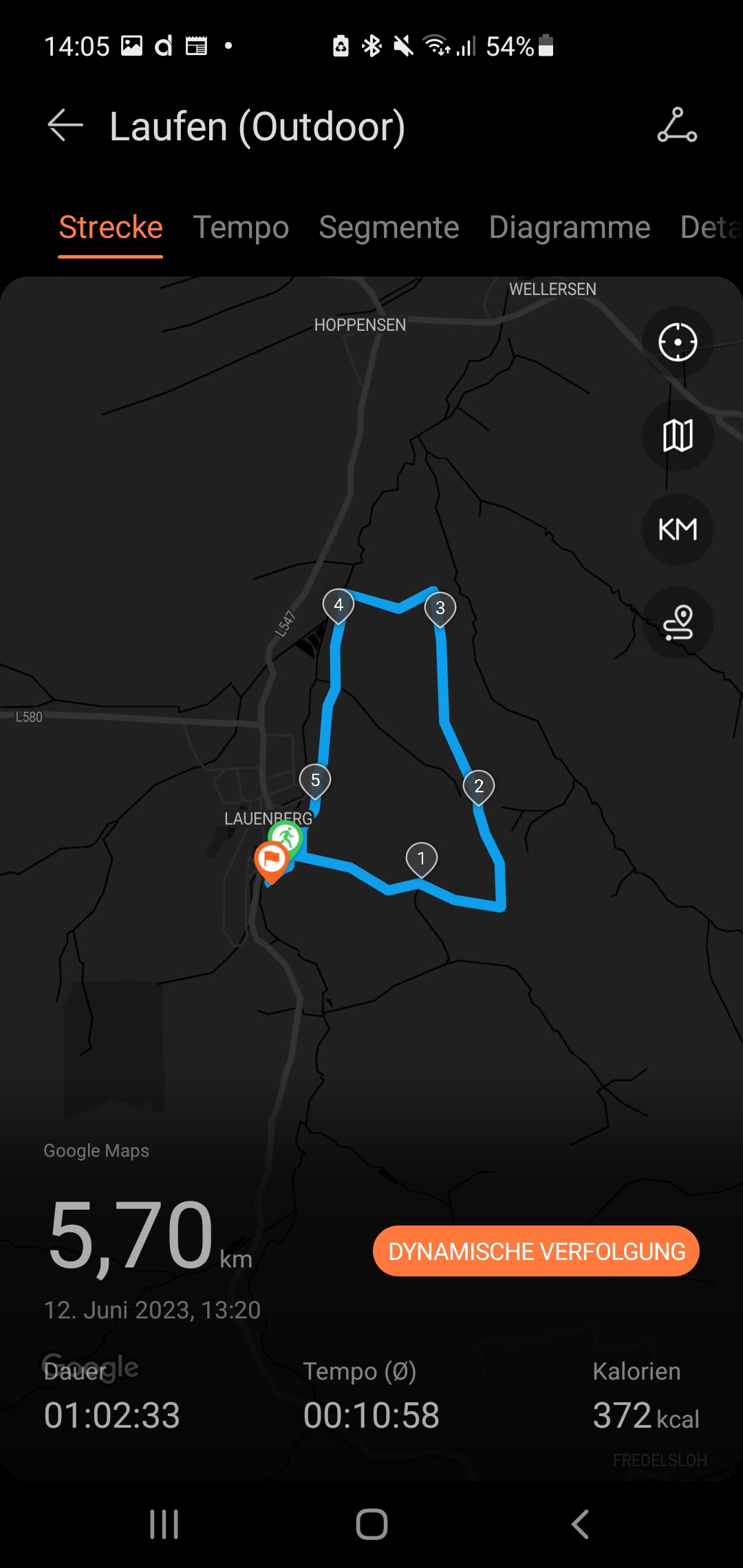Go to the home screen
The height and width of the screenshot is (1568, 743).
point(371,1524)
